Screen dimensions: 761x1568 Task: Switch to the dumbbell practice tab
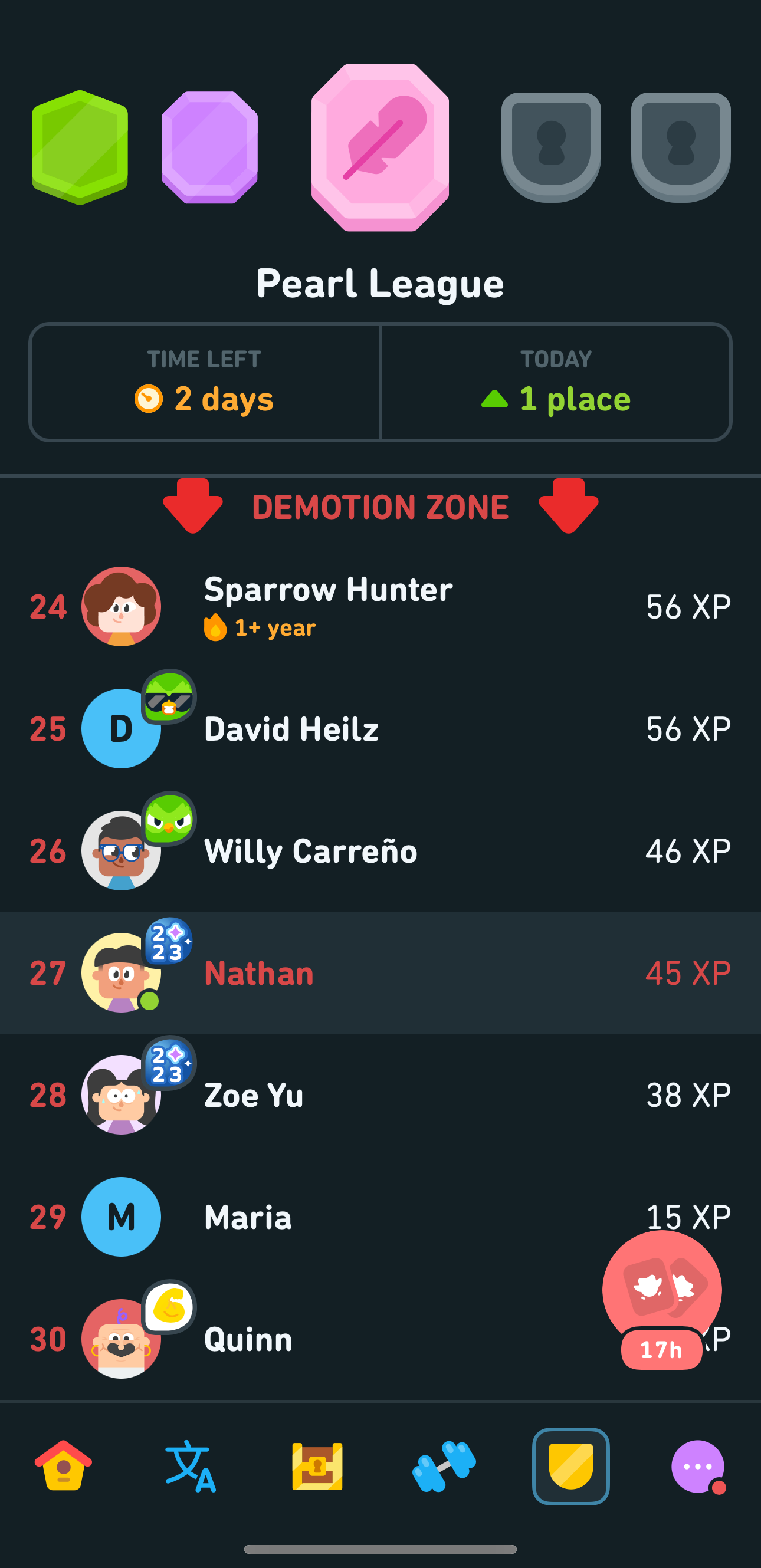444,1466
